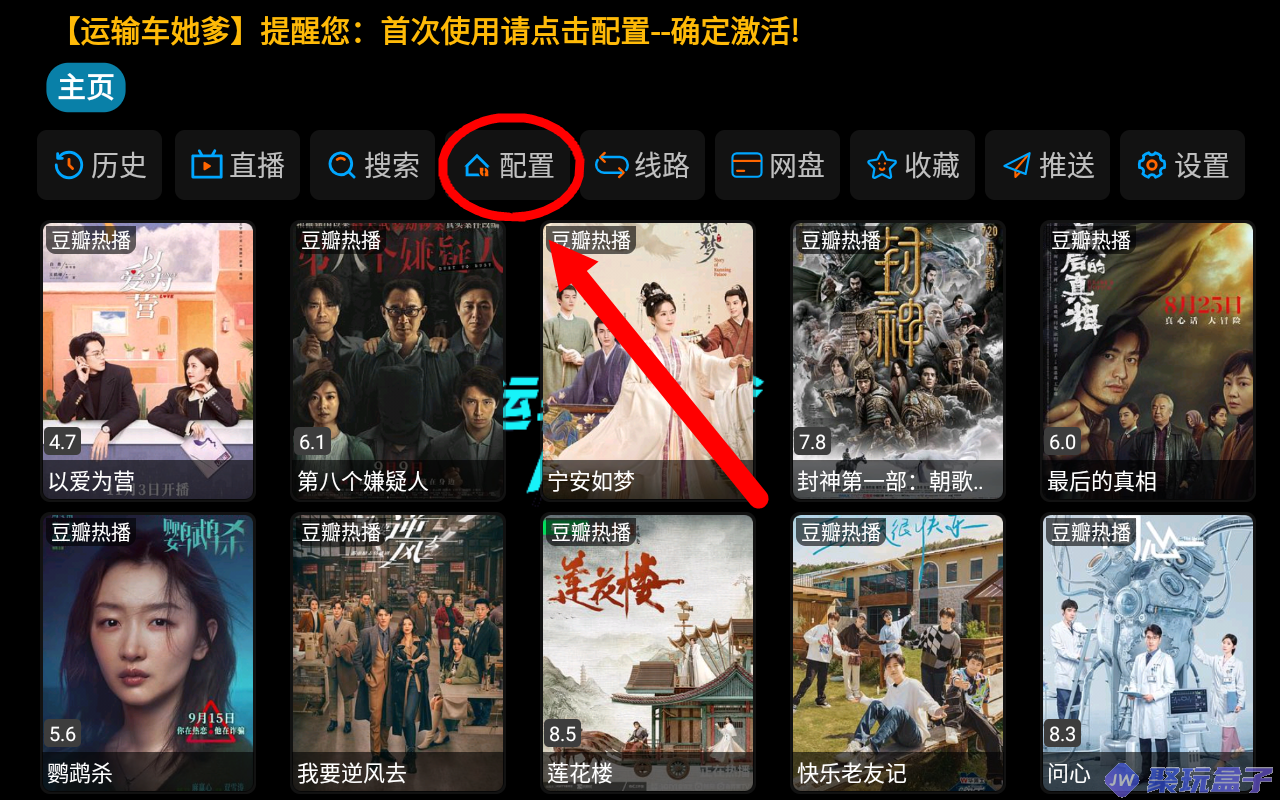Screen dimensions: 1280x800
Task: Open 历史 viewing history
Action: pos(98,165)
